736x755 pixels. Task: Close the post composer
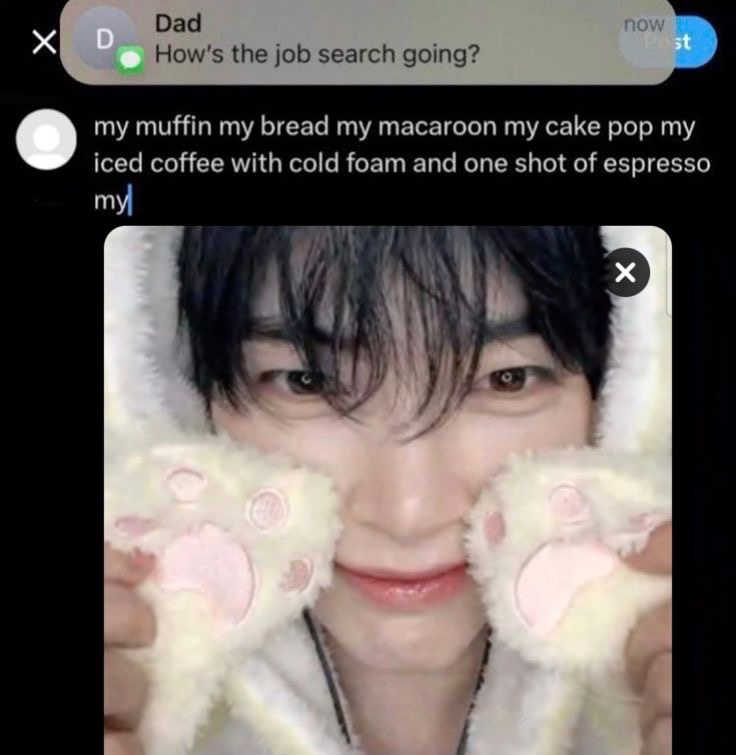[44, 42]
